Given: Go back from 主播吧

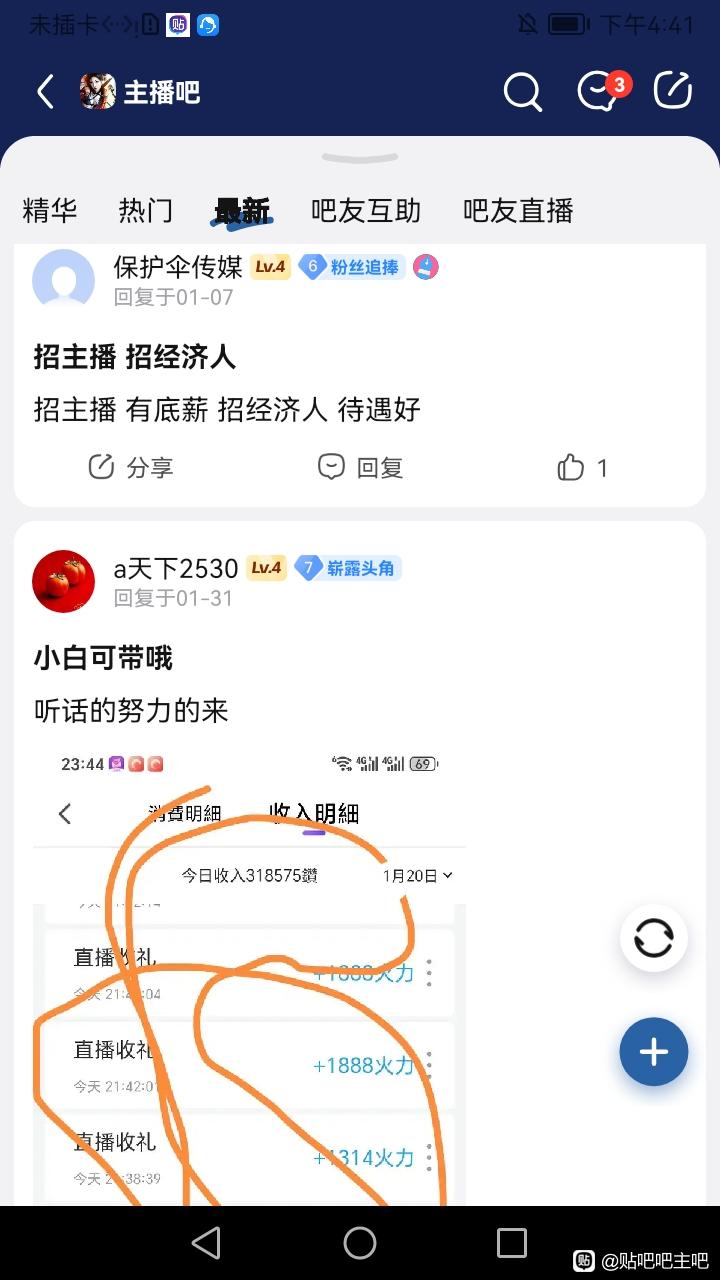Looking at the screenshot, I should pyautogui.click(x=45, y=92).
